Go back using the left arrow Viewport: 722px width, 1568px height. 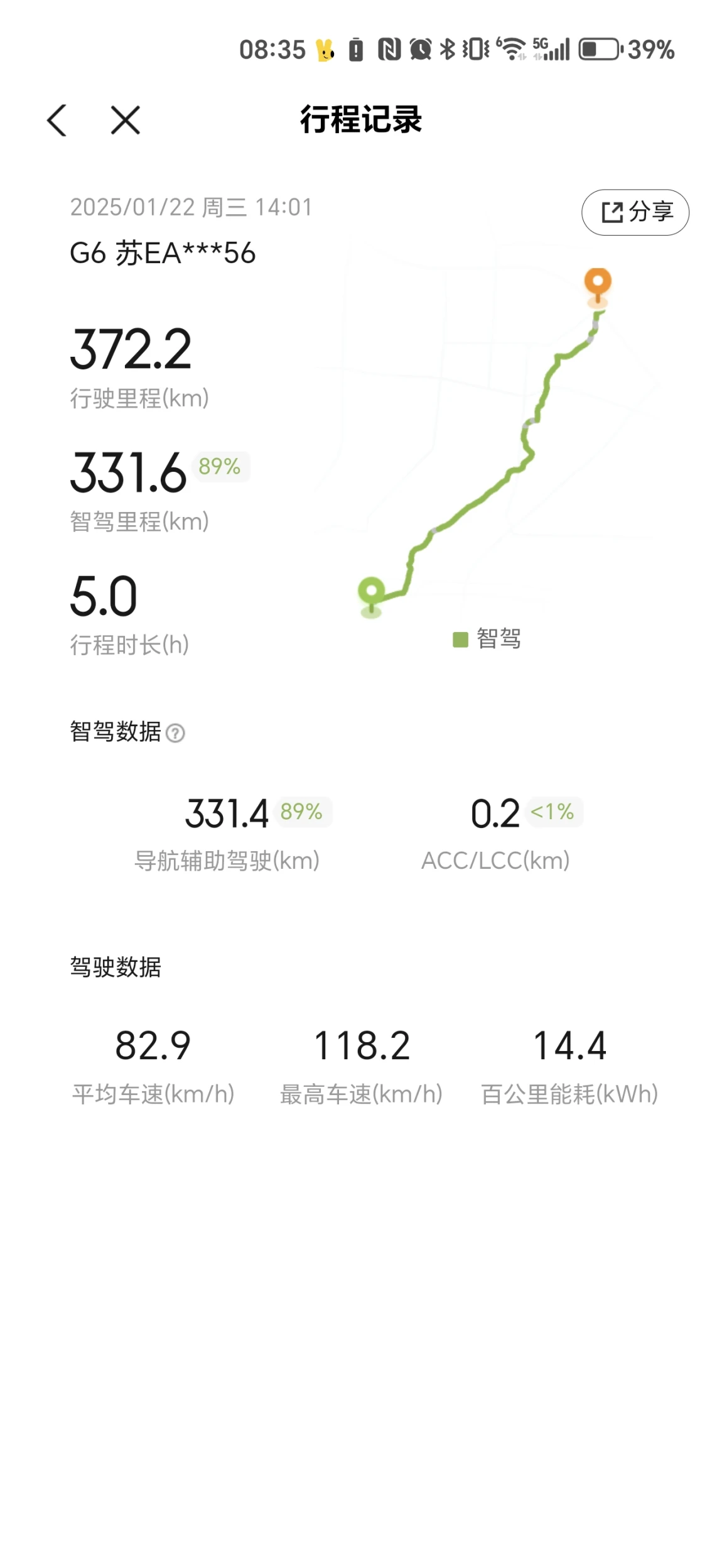(x=57, y=120)
